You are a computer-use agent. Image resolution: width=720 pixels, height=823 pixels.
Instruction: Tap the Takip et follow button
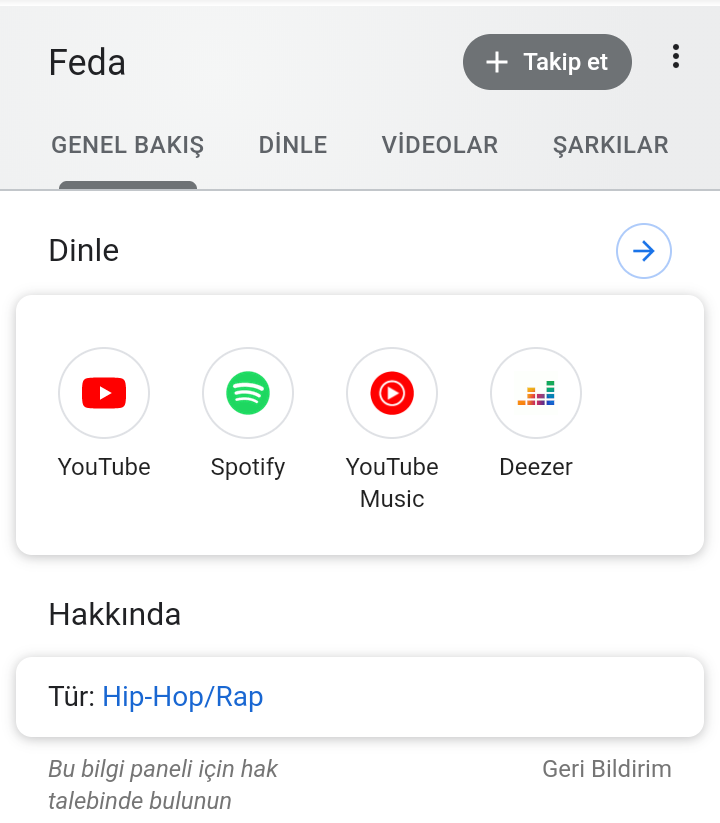tap(547, 62)
